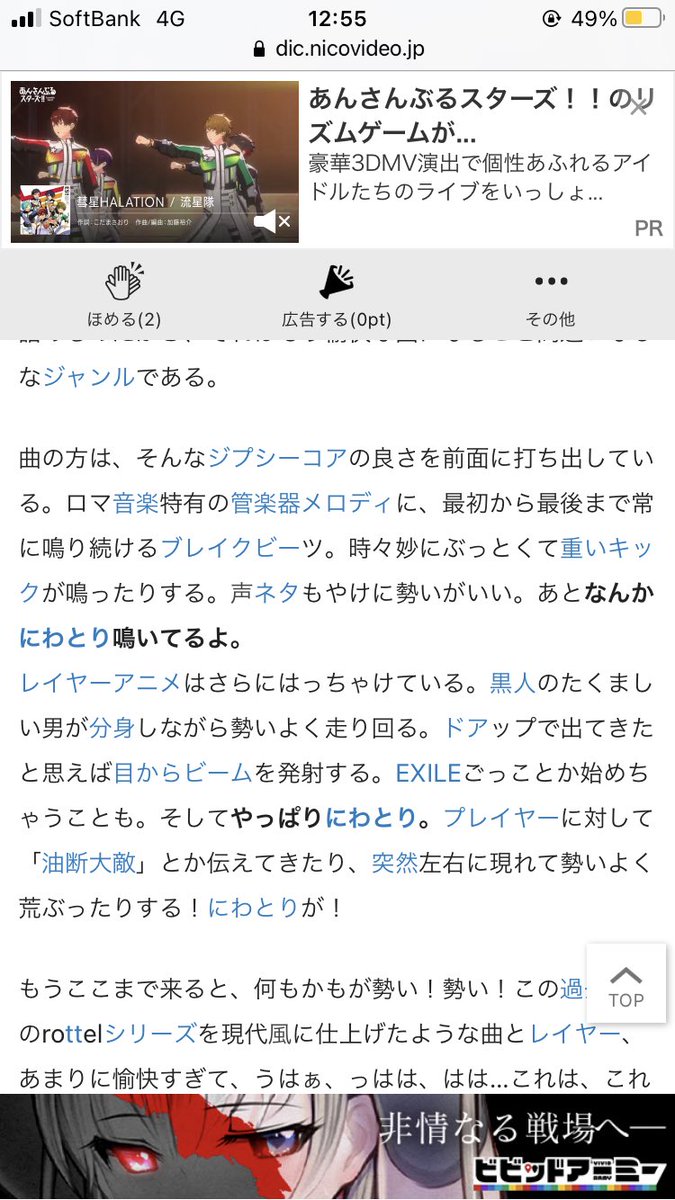
Task: Open the 管楽器 article link
Action: pyautogui.click(x=265, y=503)
